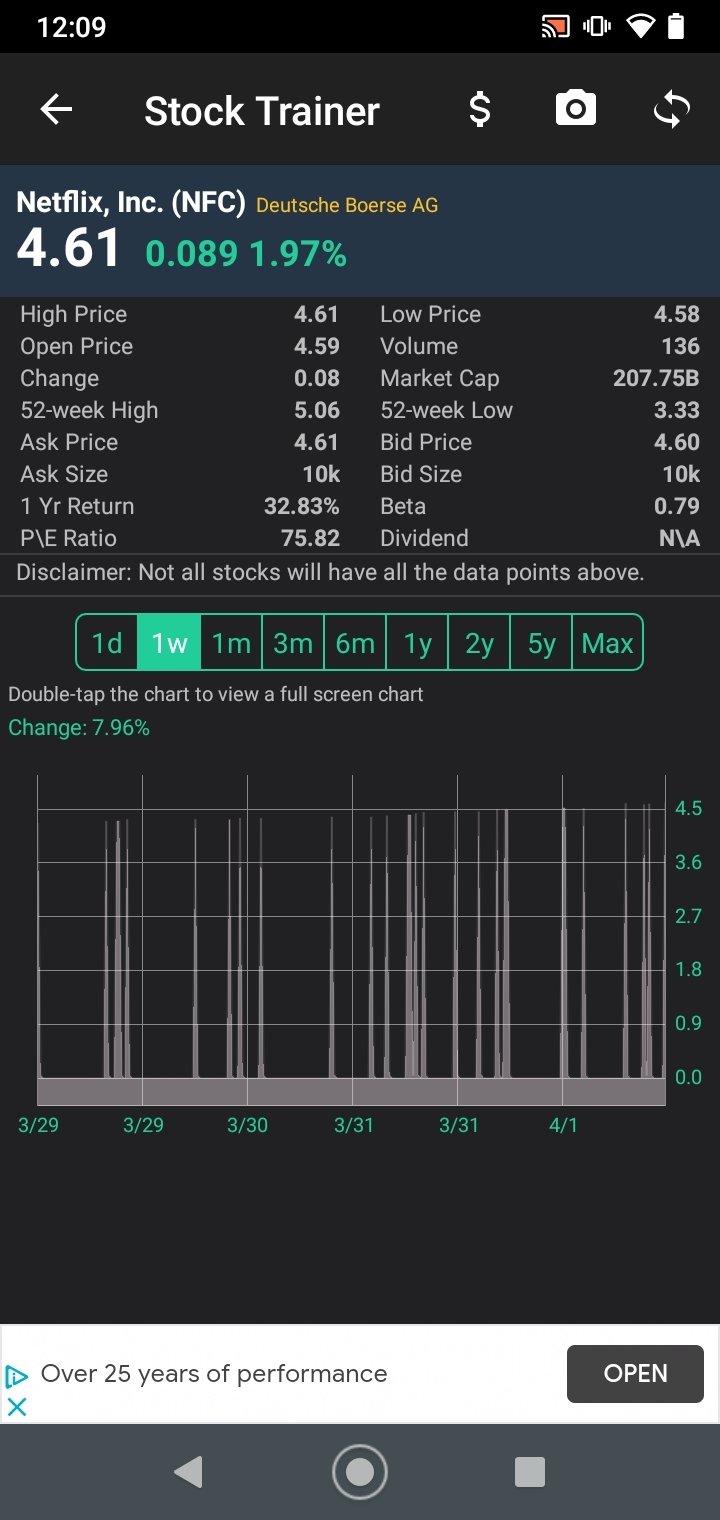The height and width of the screenshot is (1520, 720).
Task: Tap the camera screenshot icon
Action: click(576, 109)
